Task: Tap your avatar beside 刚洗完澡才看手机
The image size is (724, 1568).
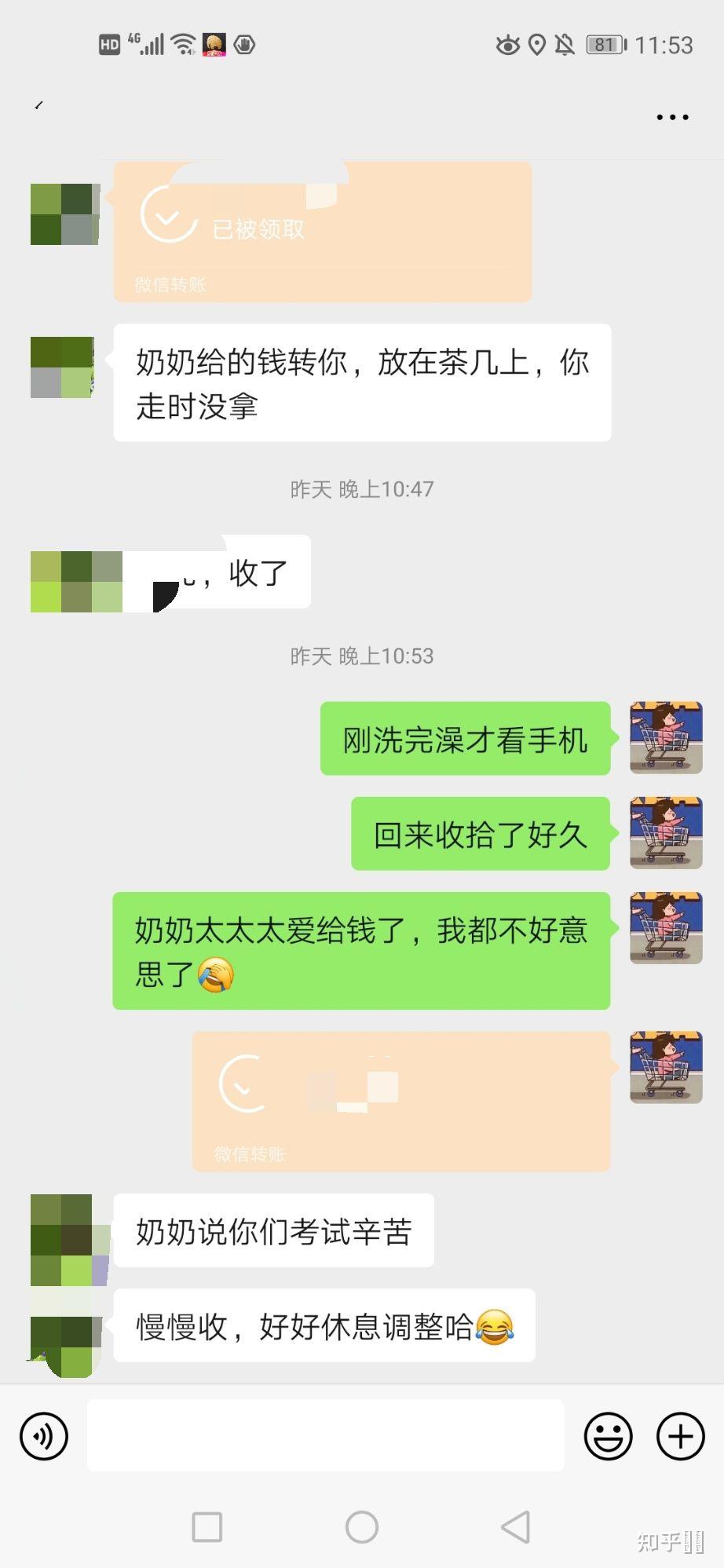Action: tap(666, 738)
